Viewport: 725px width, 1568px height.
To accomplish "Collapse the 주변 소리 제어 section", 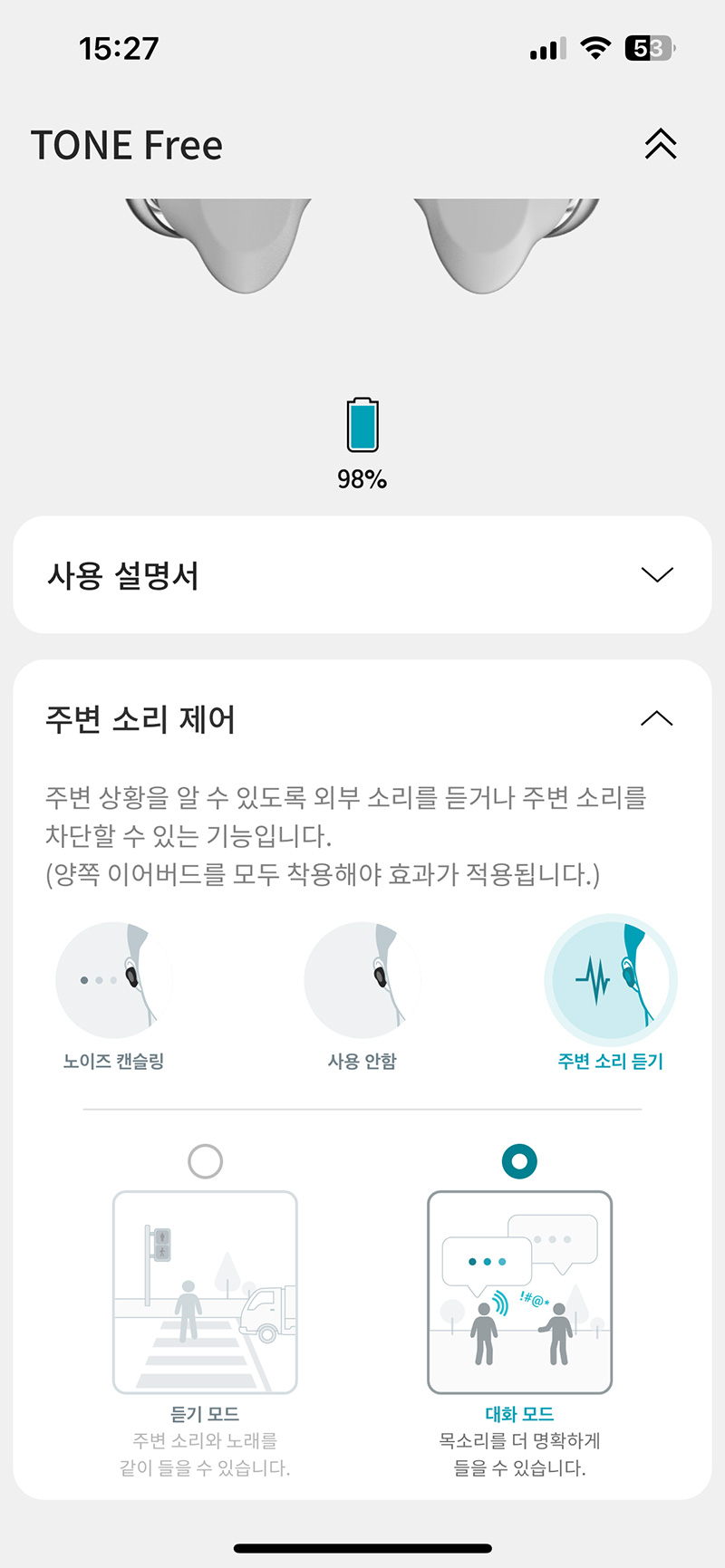I will [x=657, y=718].
